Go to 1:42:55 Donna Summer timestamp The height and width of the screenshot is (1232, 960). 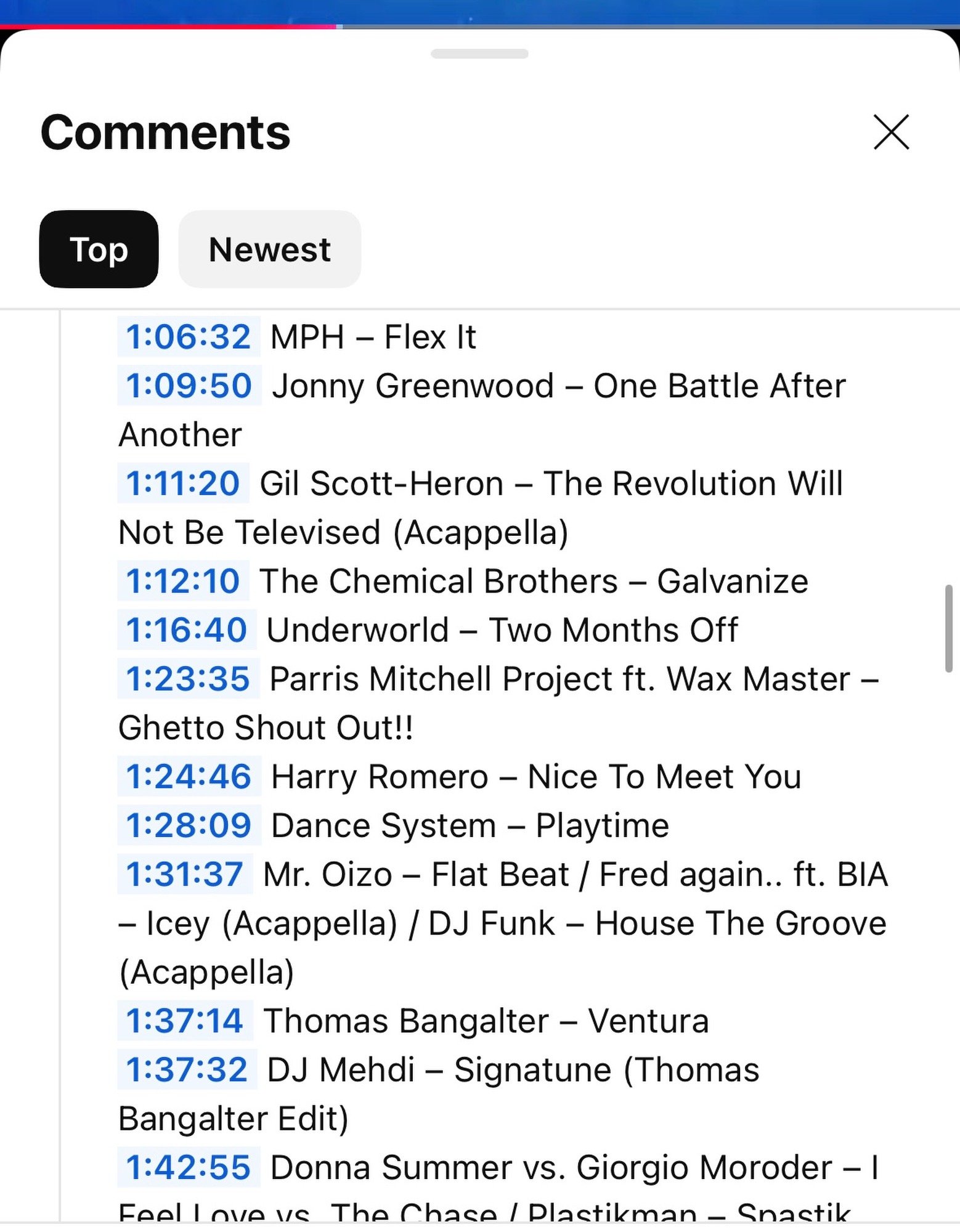point(188,1167)
